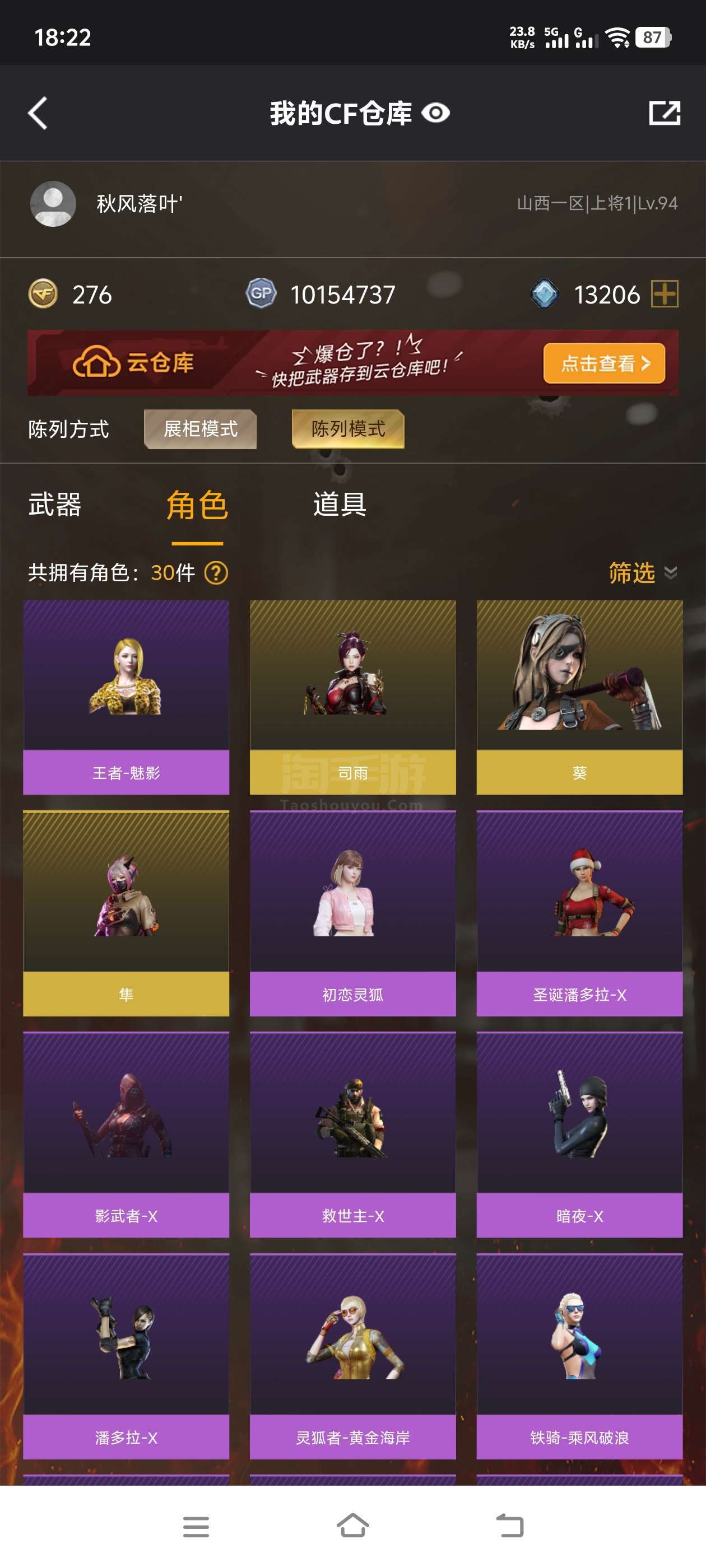
Task: Open the 初恋灵狐 character card
Action: 352,913
